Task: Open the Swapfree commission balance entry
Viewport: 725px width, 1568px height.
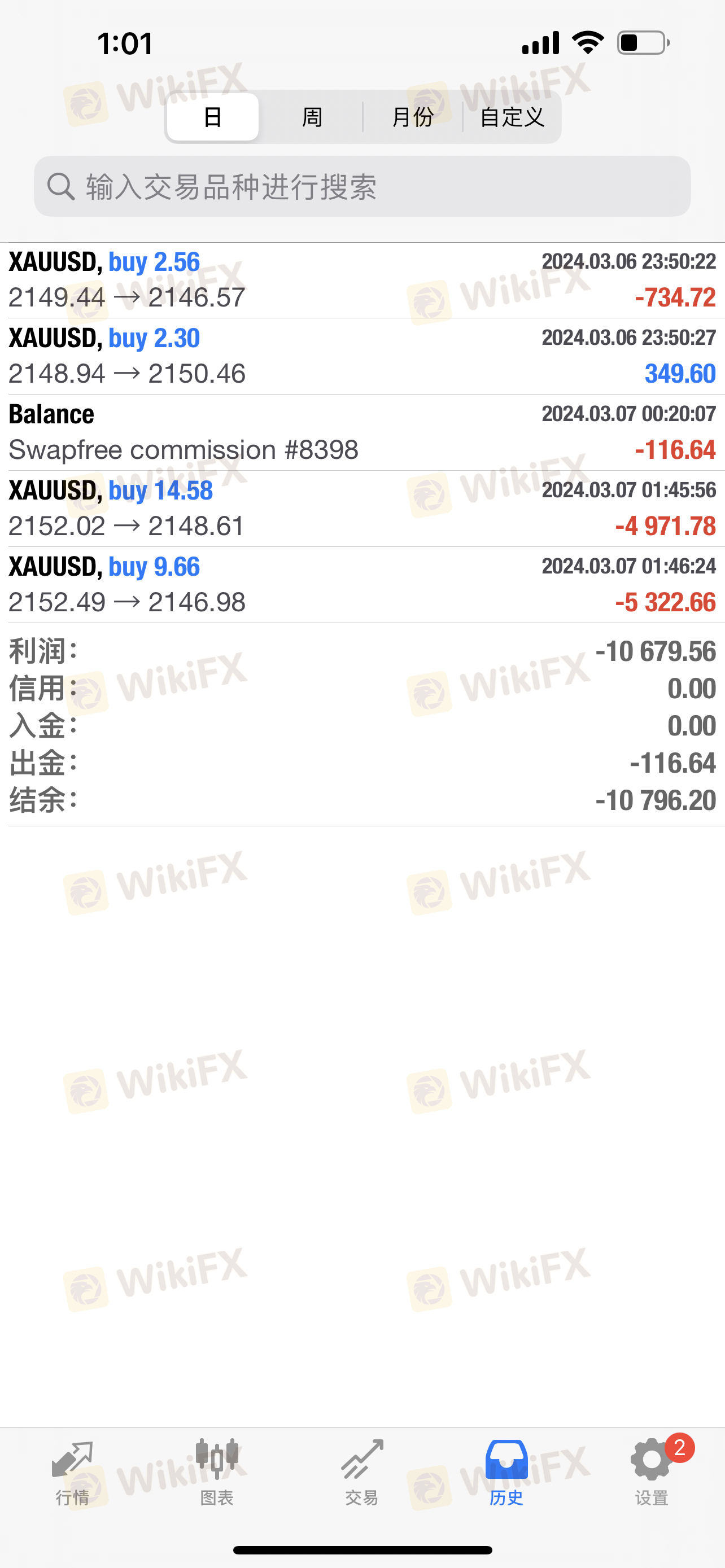Action: pyautogui.click(x=362, y=432)
